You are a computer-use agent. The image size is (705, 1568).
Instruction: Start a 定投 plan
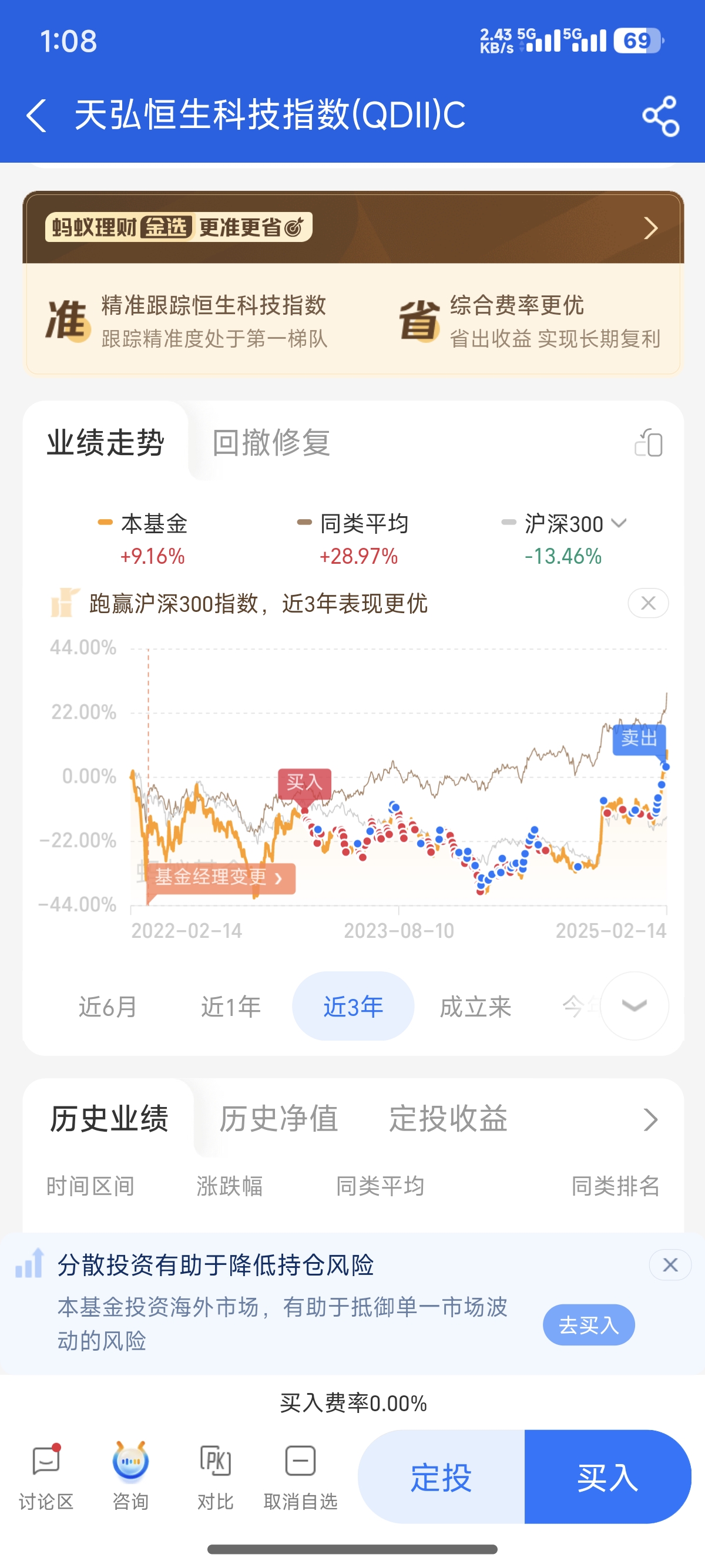click(x=441, y=1477)
